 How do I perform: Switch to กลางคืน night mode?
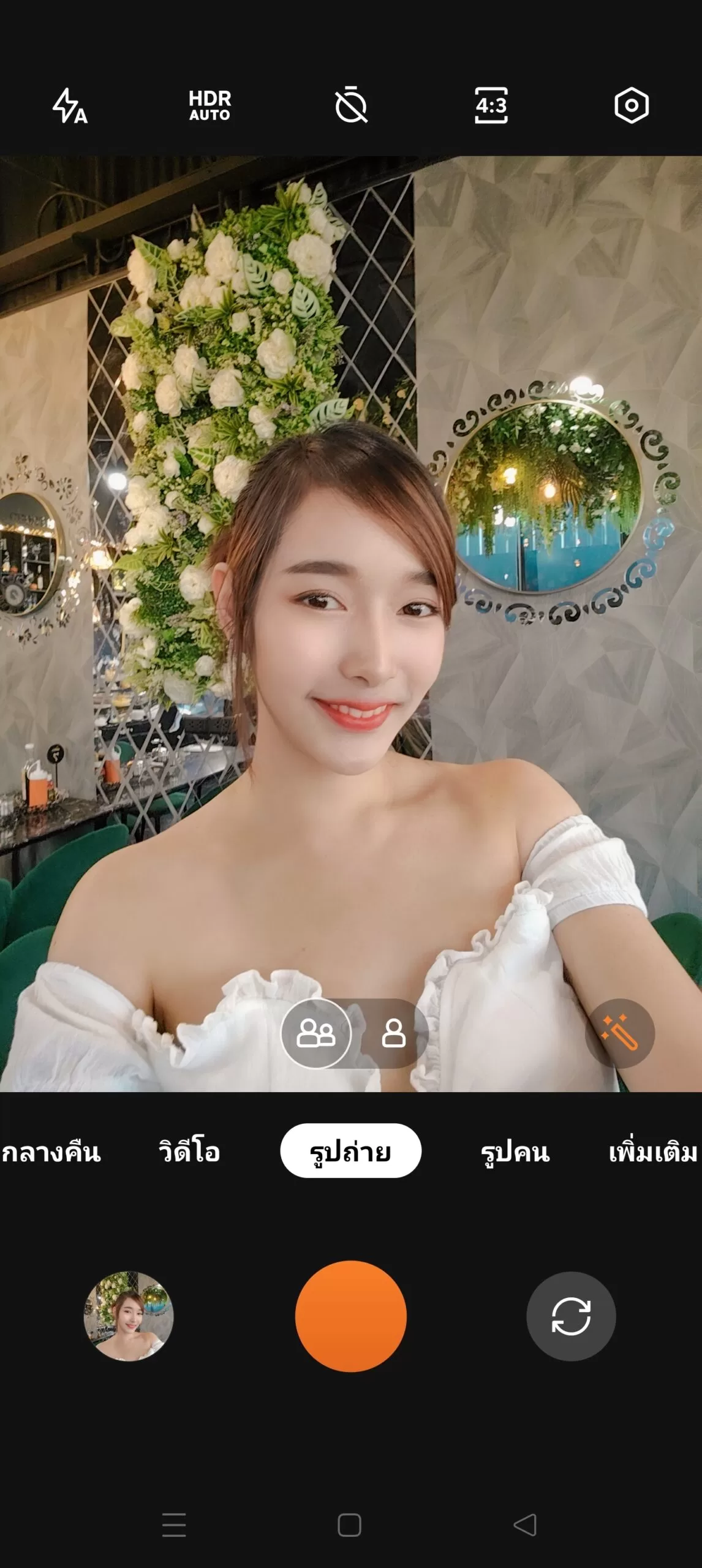[x=51, y=1152]
